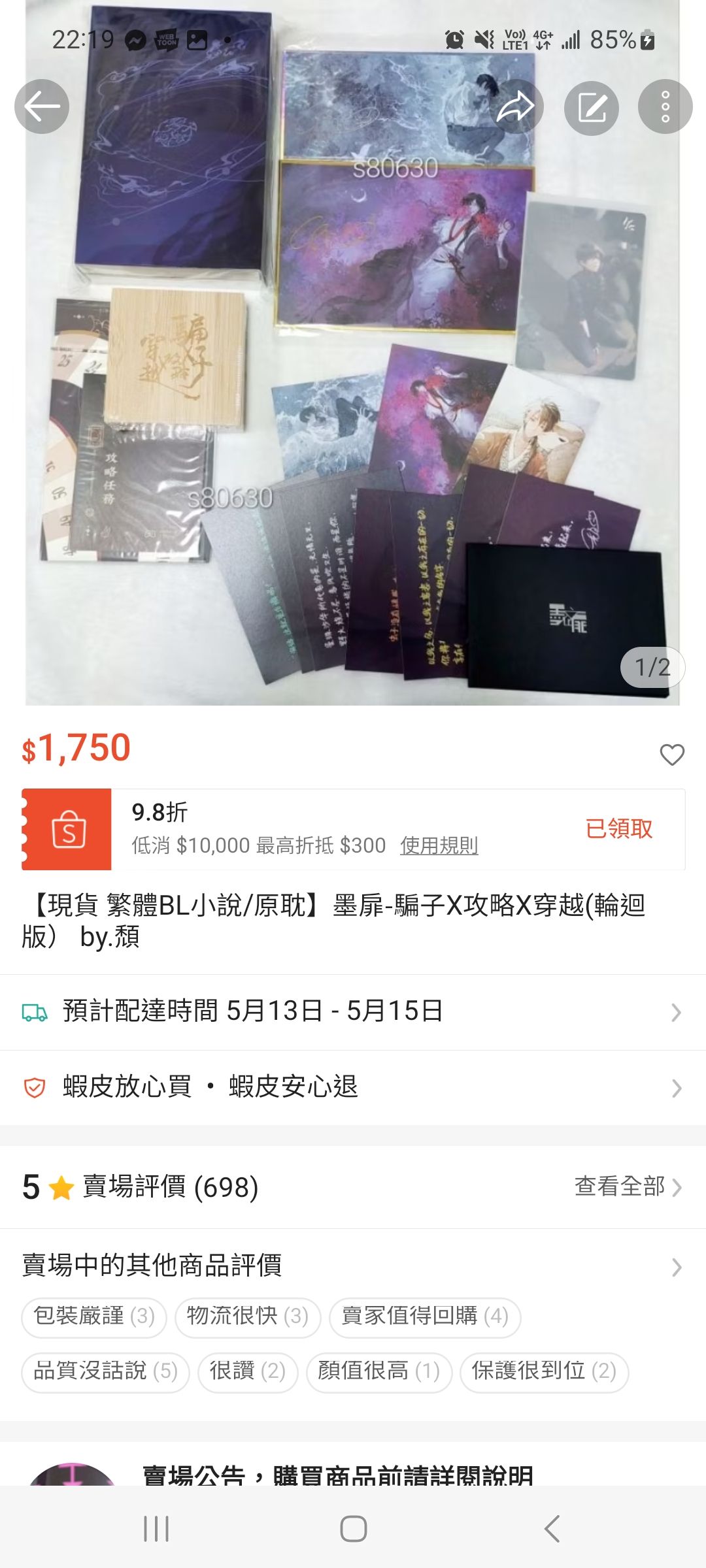Tap the system home button

353,1529
